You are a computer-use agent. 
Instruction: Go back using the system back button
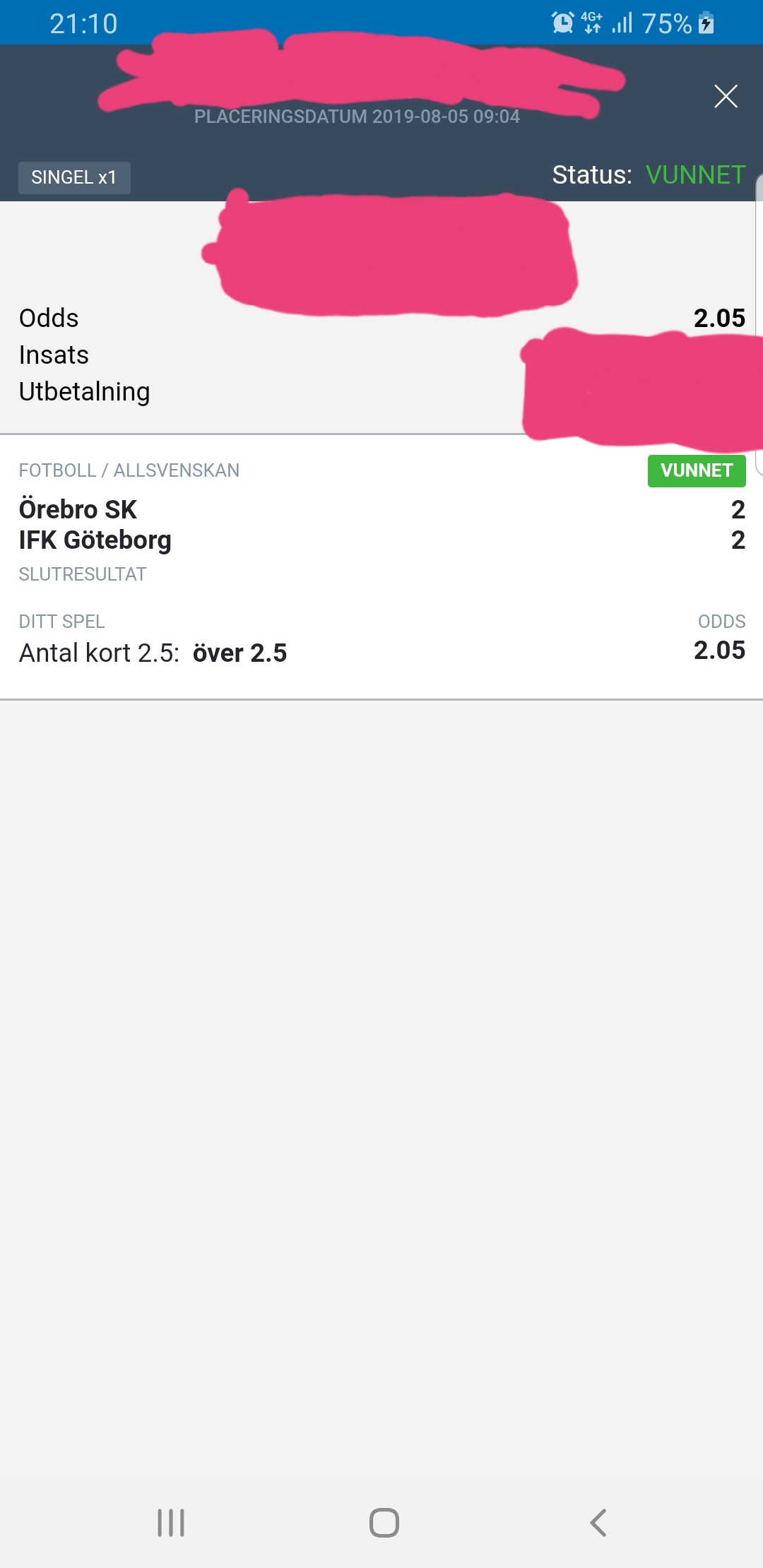tap(598, 1523)
